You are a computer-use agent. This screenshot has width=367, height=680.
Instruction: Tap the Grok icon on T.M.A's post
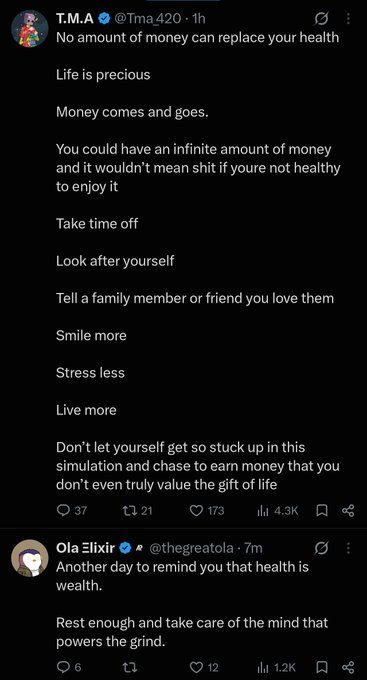point(321,19)
